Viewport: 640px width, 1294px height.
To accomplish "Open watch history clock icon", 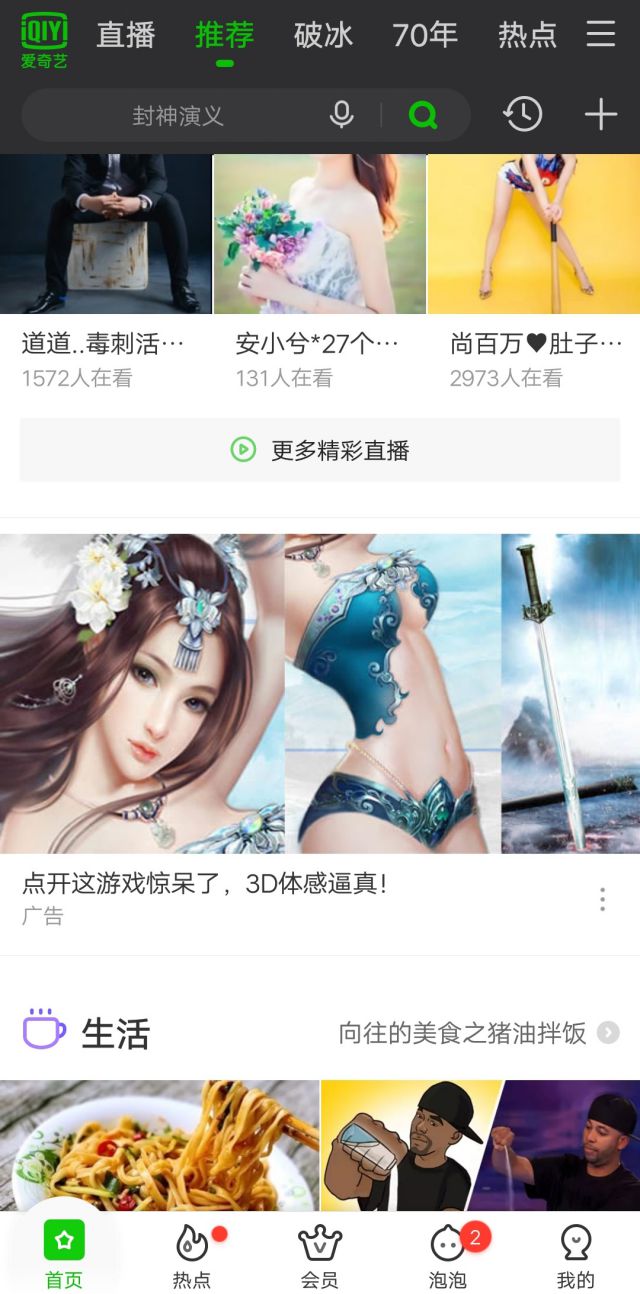I will click(522, 115).
